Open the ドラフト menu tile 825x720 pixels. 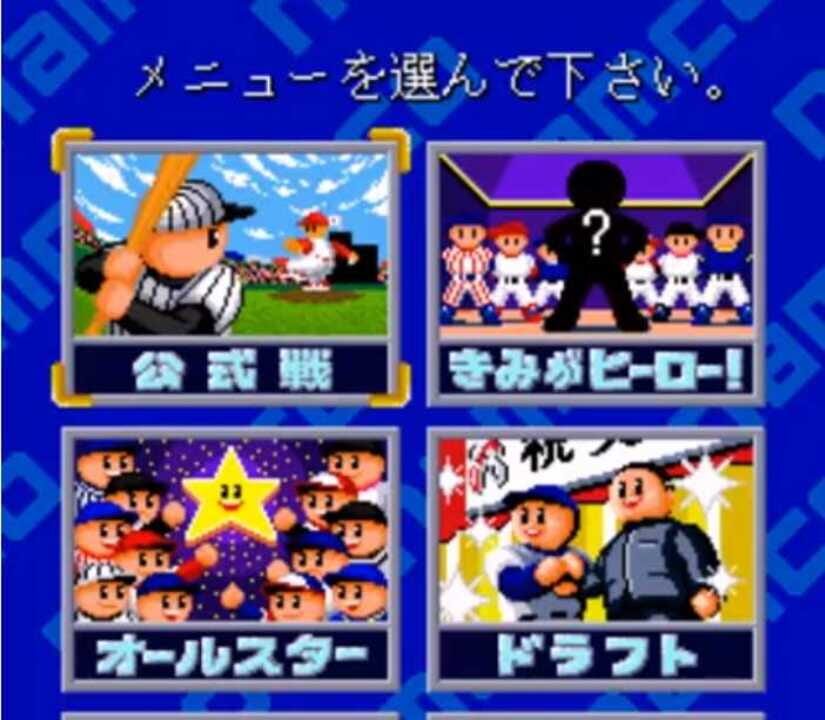click(595, 557)
